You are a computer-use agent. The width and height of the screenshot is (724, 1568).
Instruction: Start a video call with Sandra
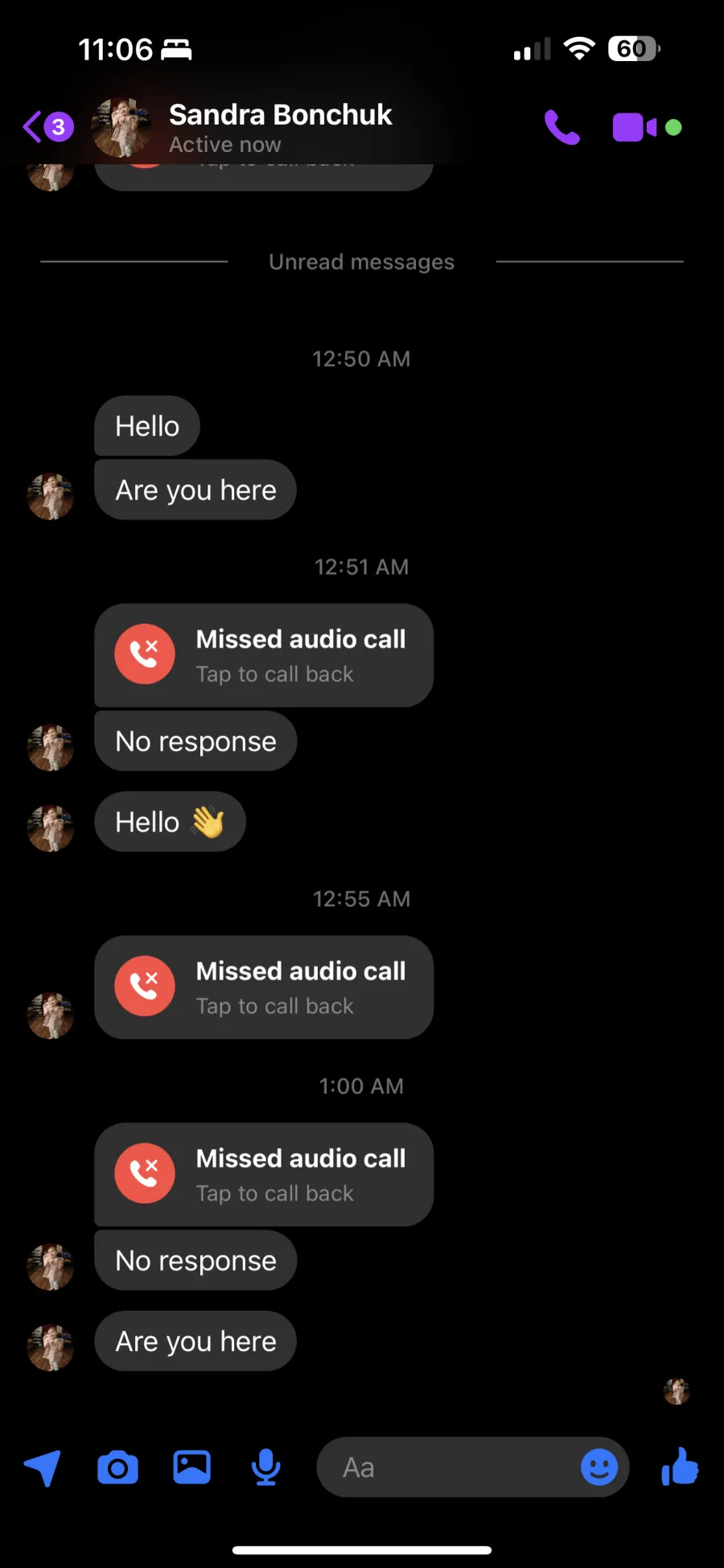[635, 127]
